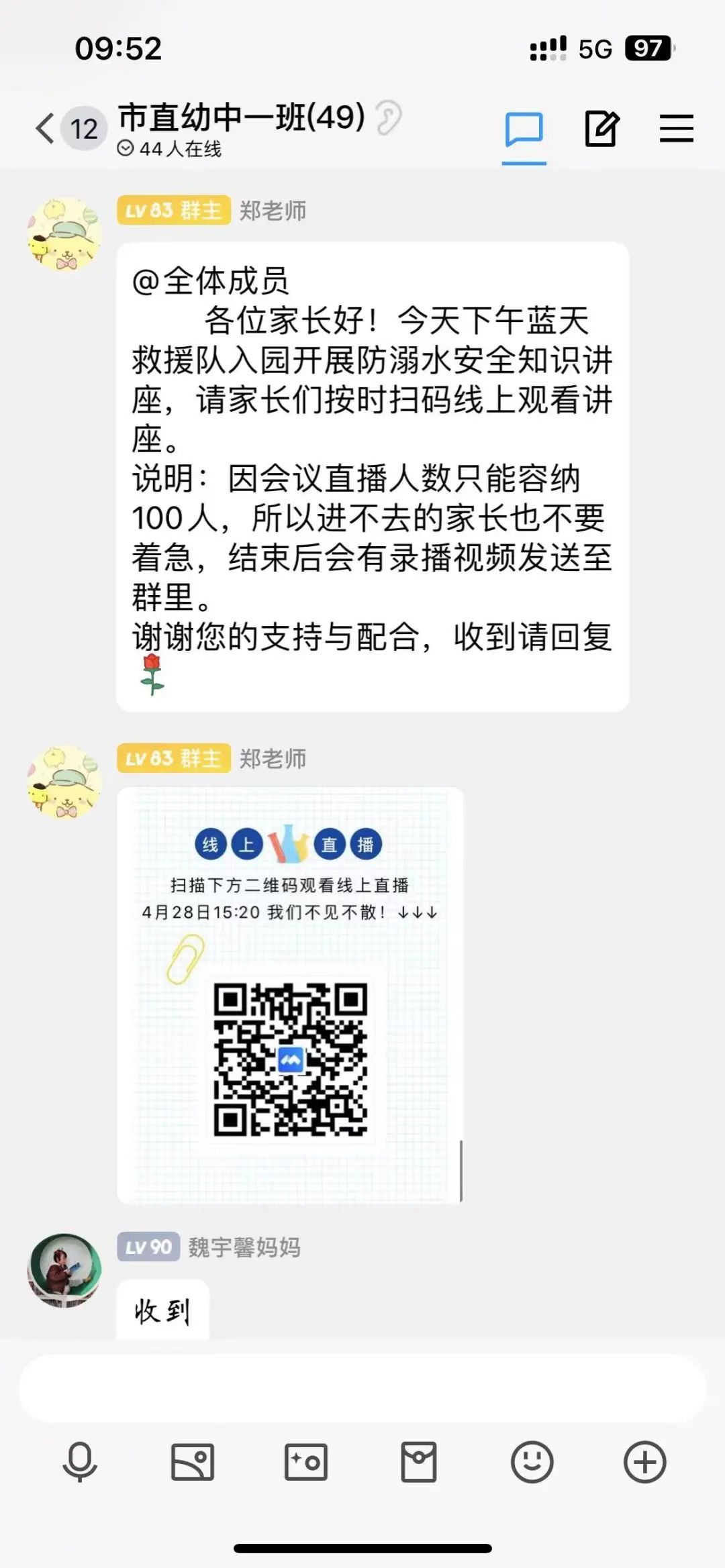Start voice input with the microphone
The width and height of the screenshot is (725, 1568).
pos(80,1462)
